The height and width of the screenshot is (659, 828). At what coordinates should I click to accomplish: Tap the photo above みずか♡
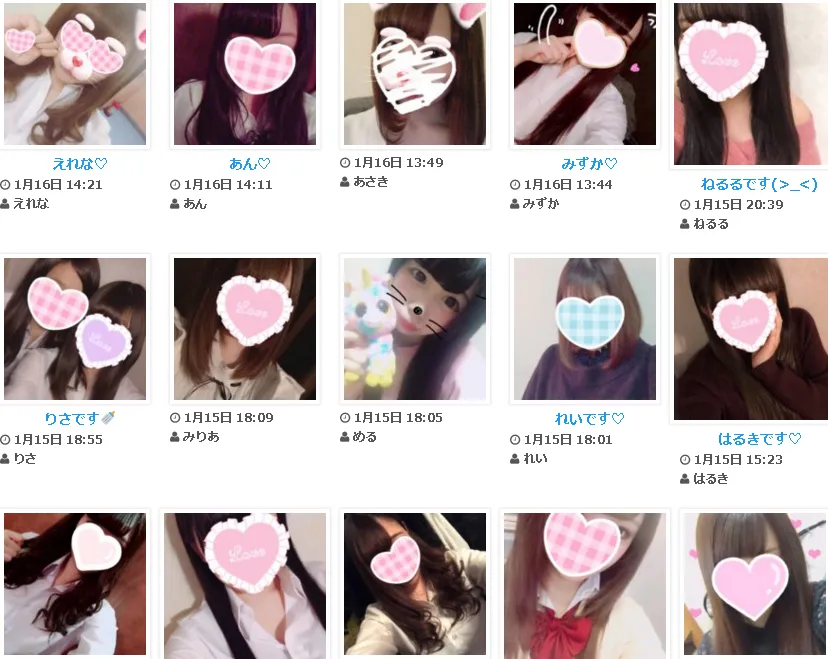point(585,74)
